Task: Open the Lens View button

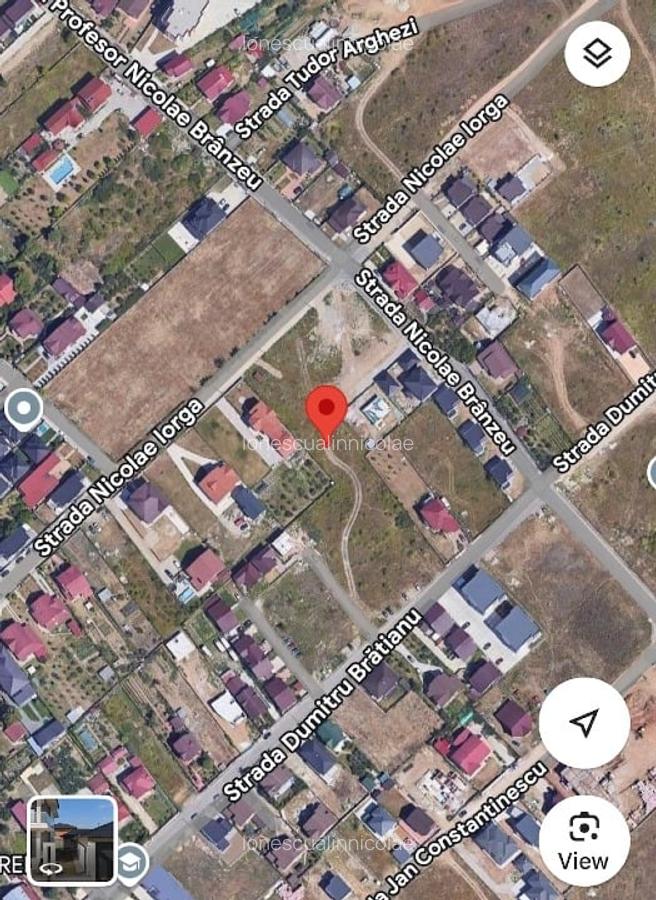Action: 584,841
